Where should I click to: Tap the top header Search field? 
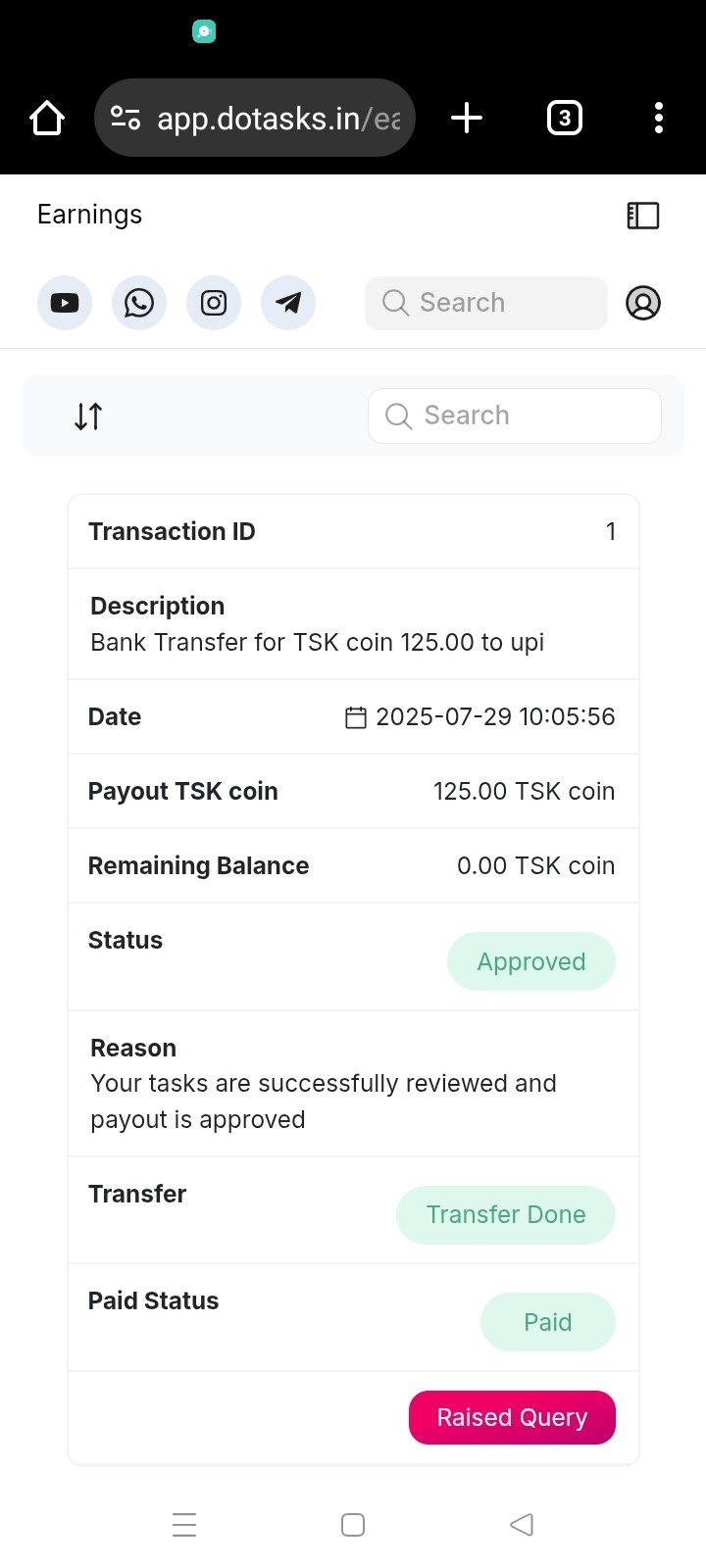pos(486,303)
